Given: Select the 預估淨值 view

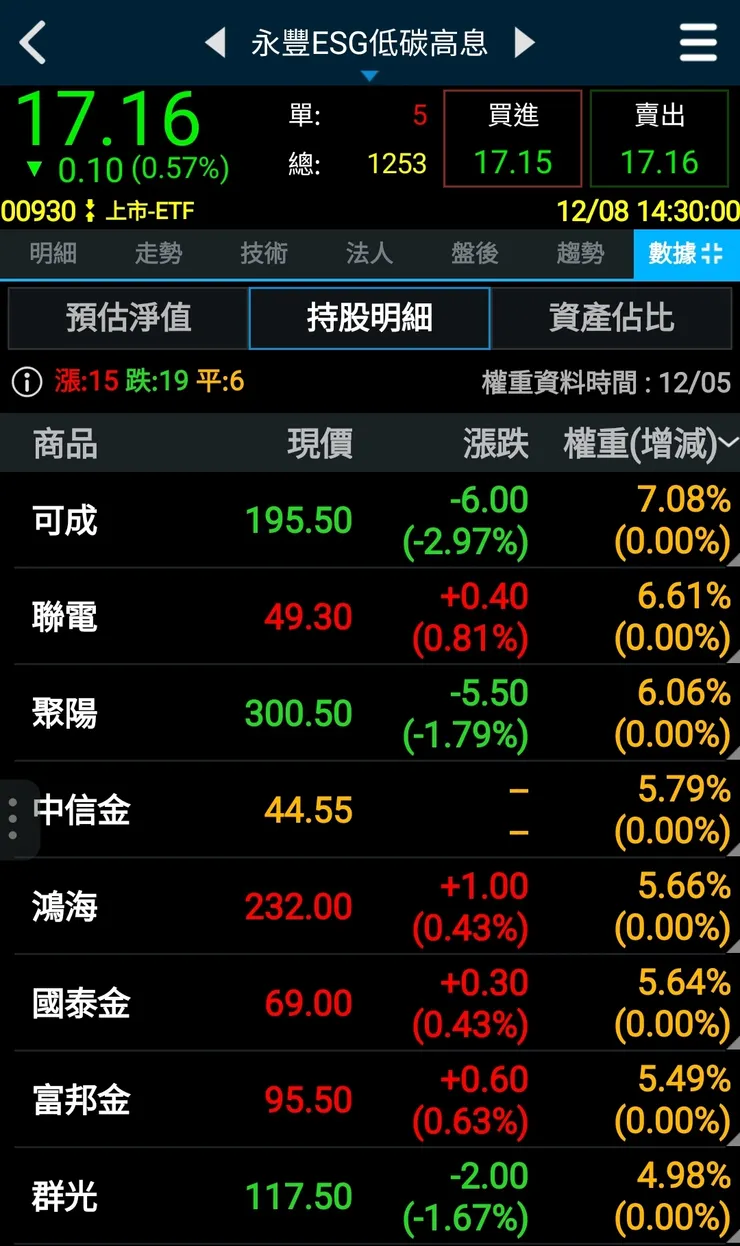Looking at the screenshot, I should pyautogui.click(x=128, y=316).
